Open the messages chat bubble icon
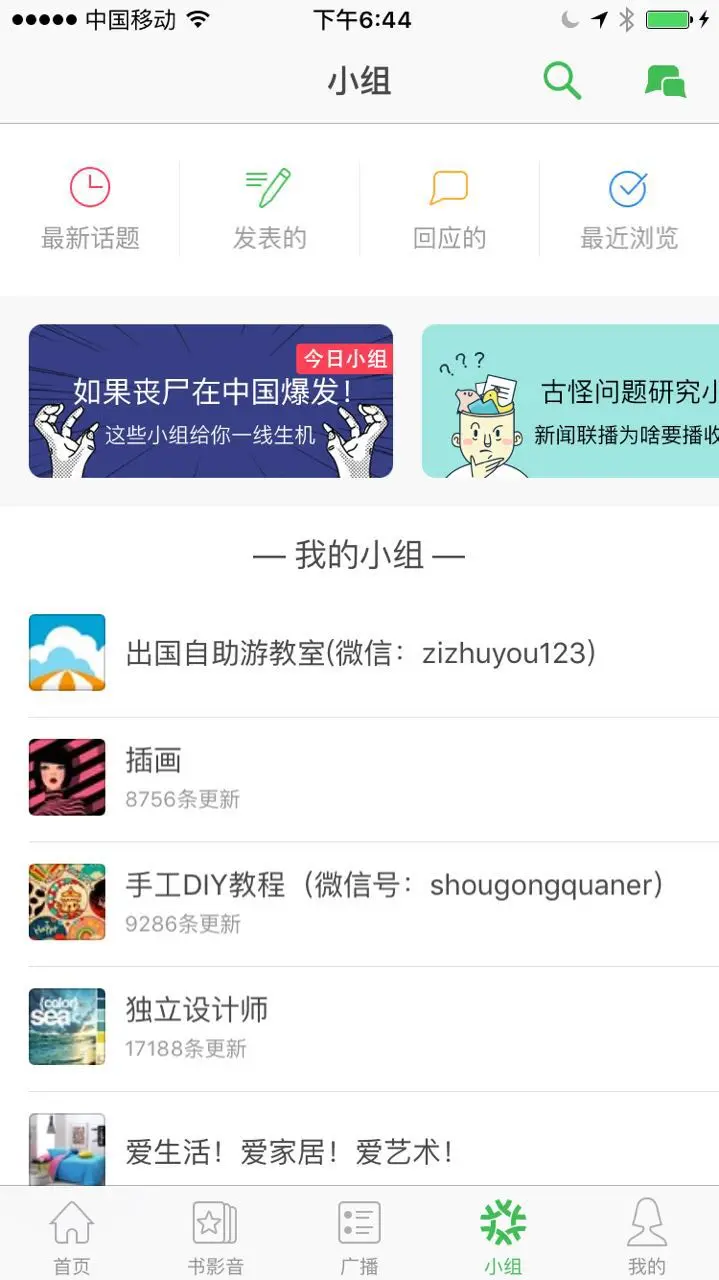This screenshot has height=1280, width=719. (665, 80)
